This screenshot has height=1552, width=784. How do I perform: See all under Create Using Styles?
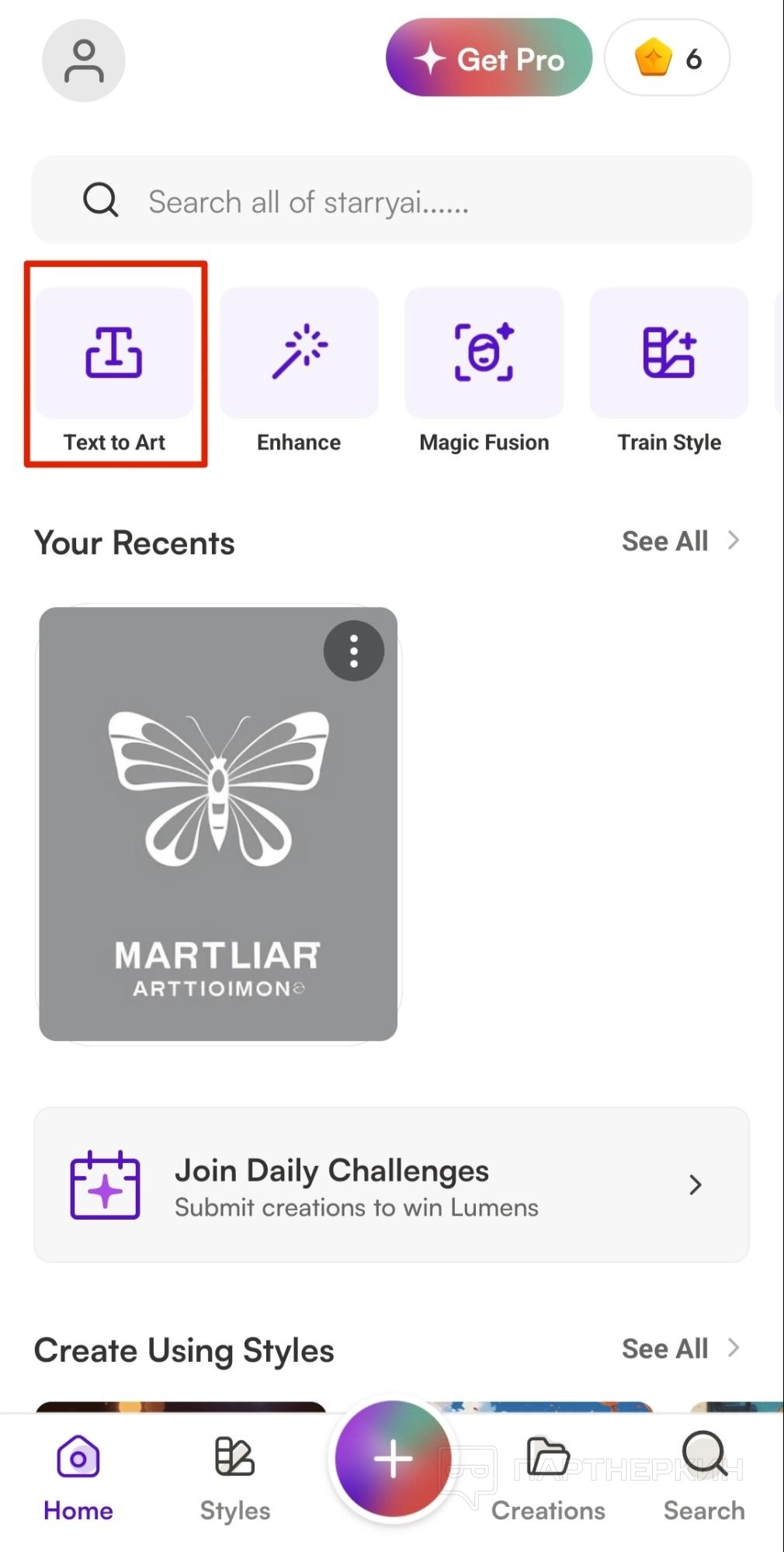click(680, 1349)
